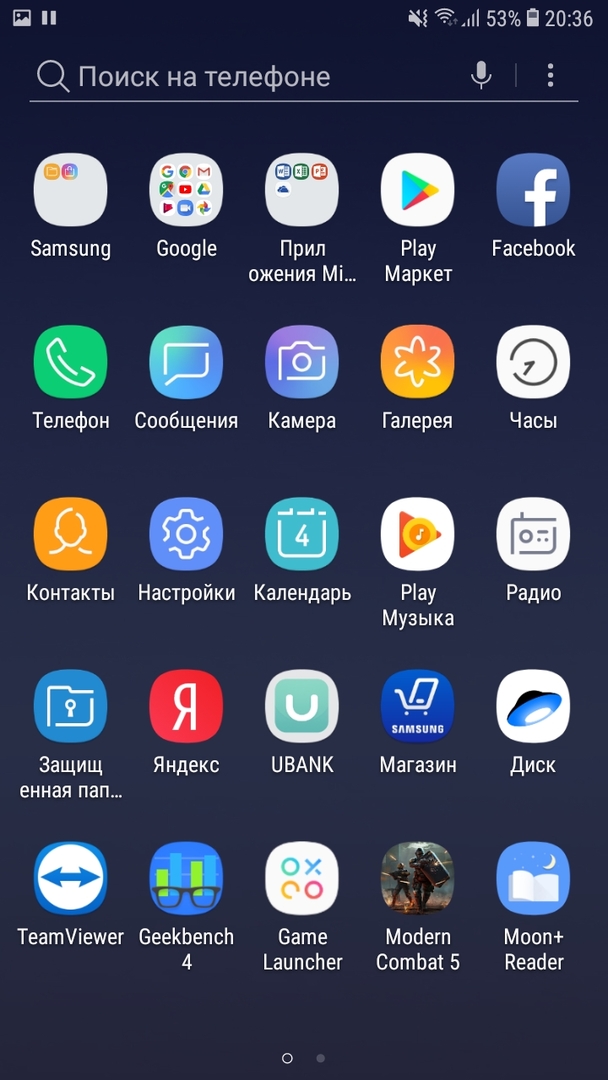
Task: Launch Play Маркет
Action: [x=418, y=191]
